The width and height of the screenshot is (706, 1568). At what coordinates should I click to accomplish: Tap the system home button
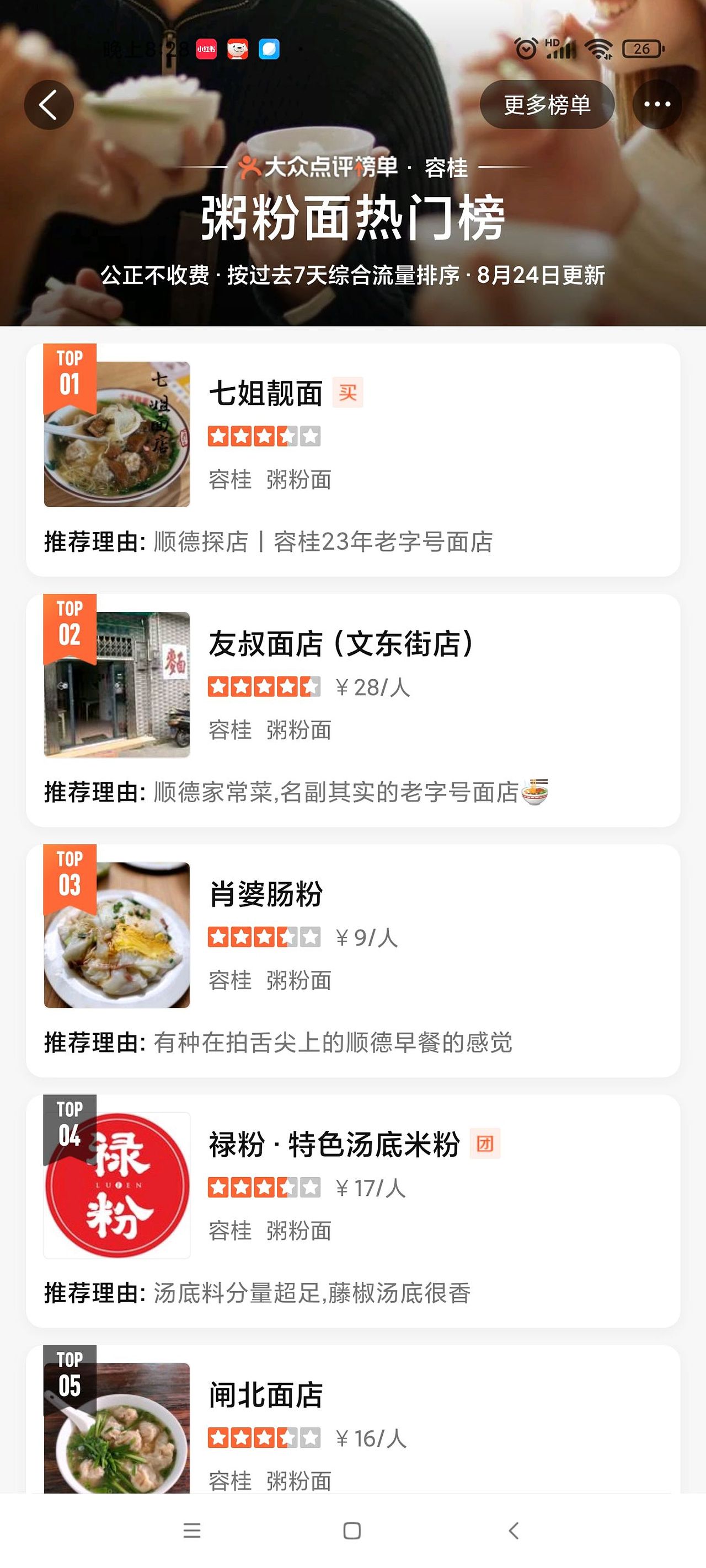(352, 1531)
